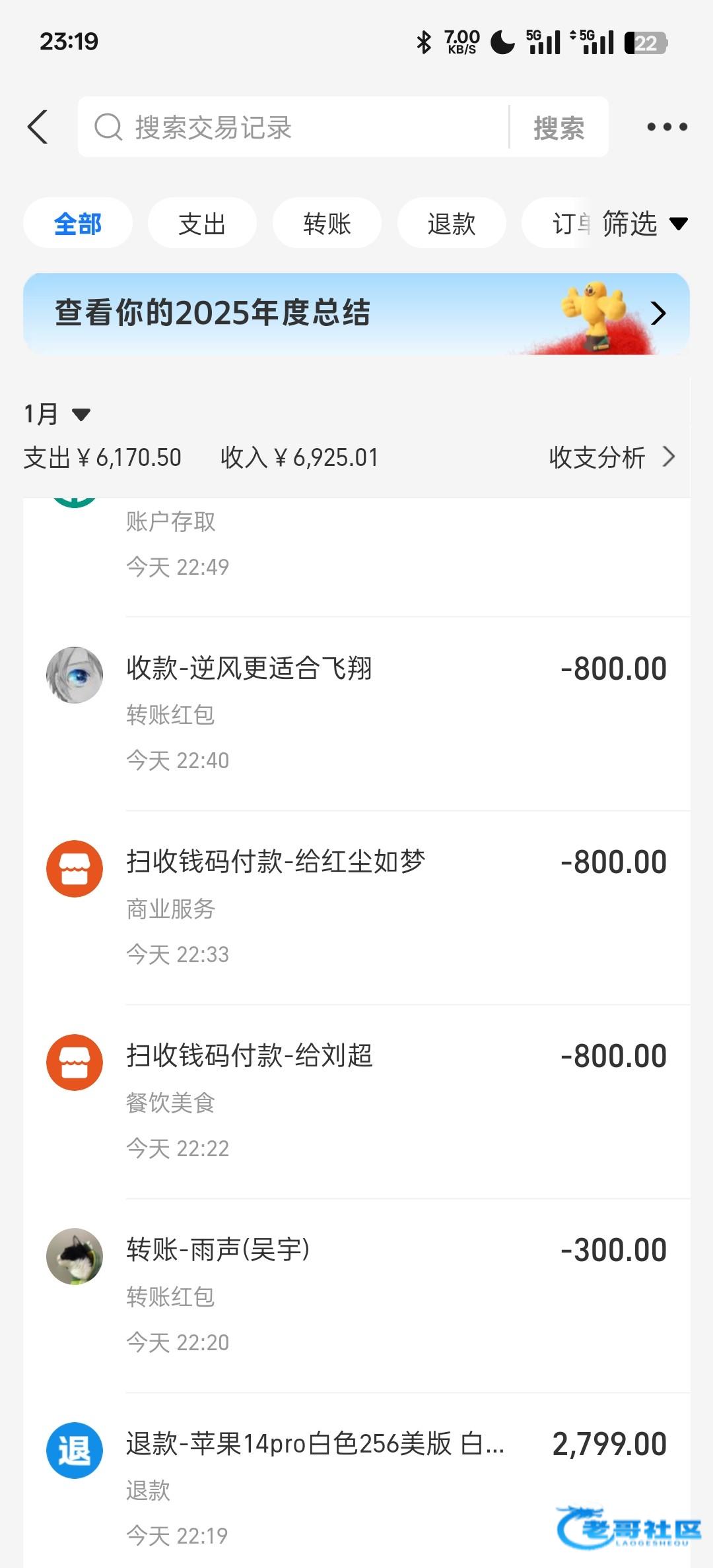This screenshot has width=713, height=1568.
Task: Open the 查看你的2025年度总结 banner
Action: point(356,313)
